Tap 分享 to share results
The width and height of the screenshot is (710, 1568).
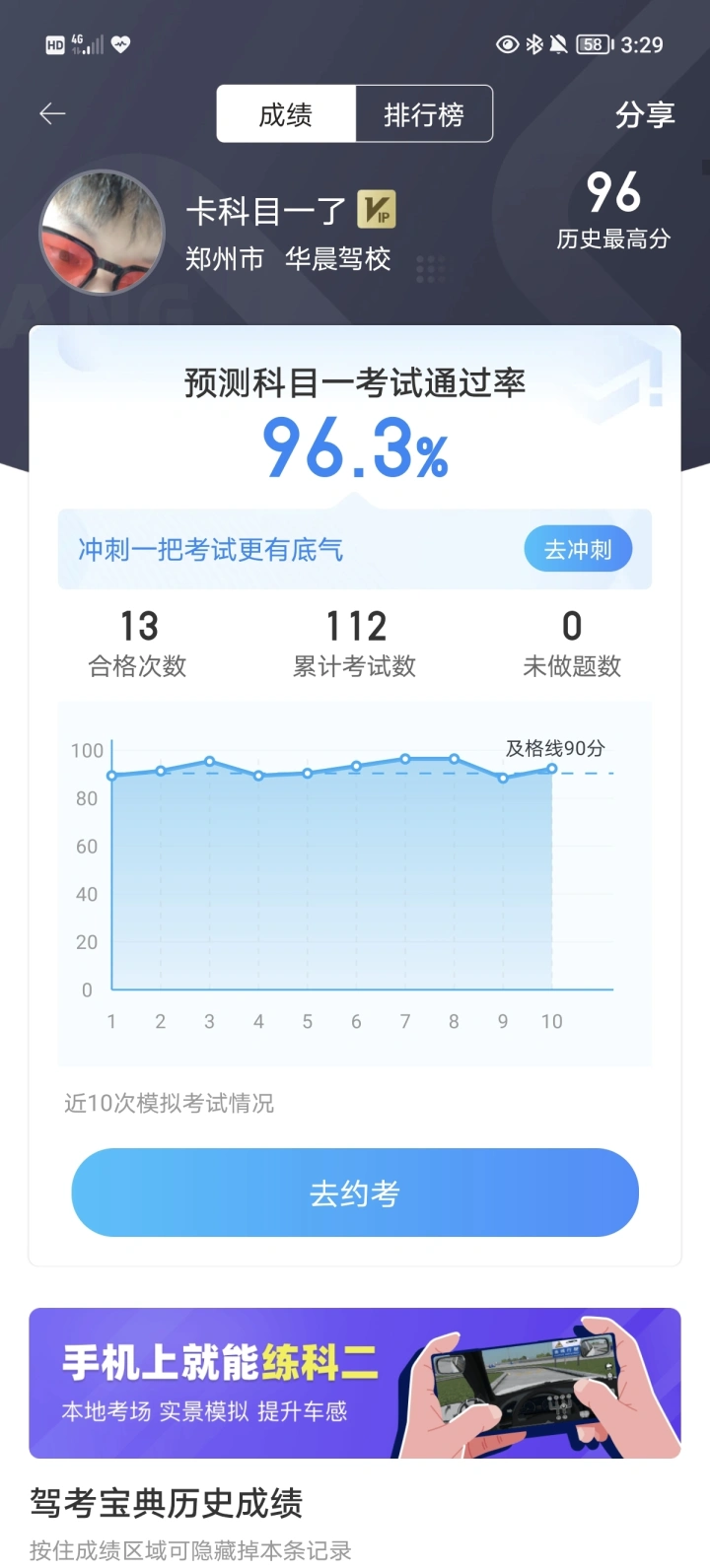point(644,114)
